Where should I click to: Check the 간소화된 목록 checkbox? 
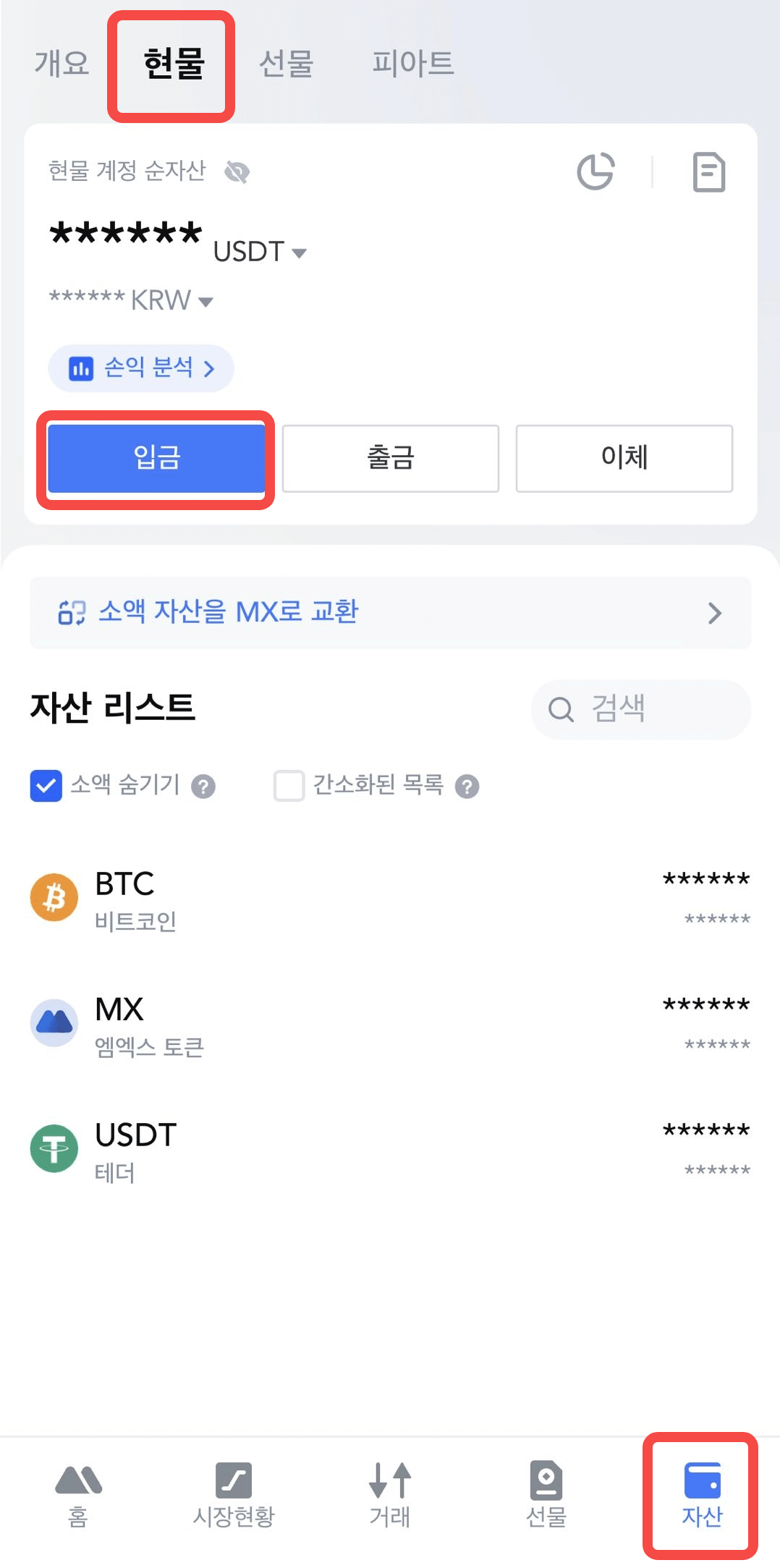tap(289, 786)
